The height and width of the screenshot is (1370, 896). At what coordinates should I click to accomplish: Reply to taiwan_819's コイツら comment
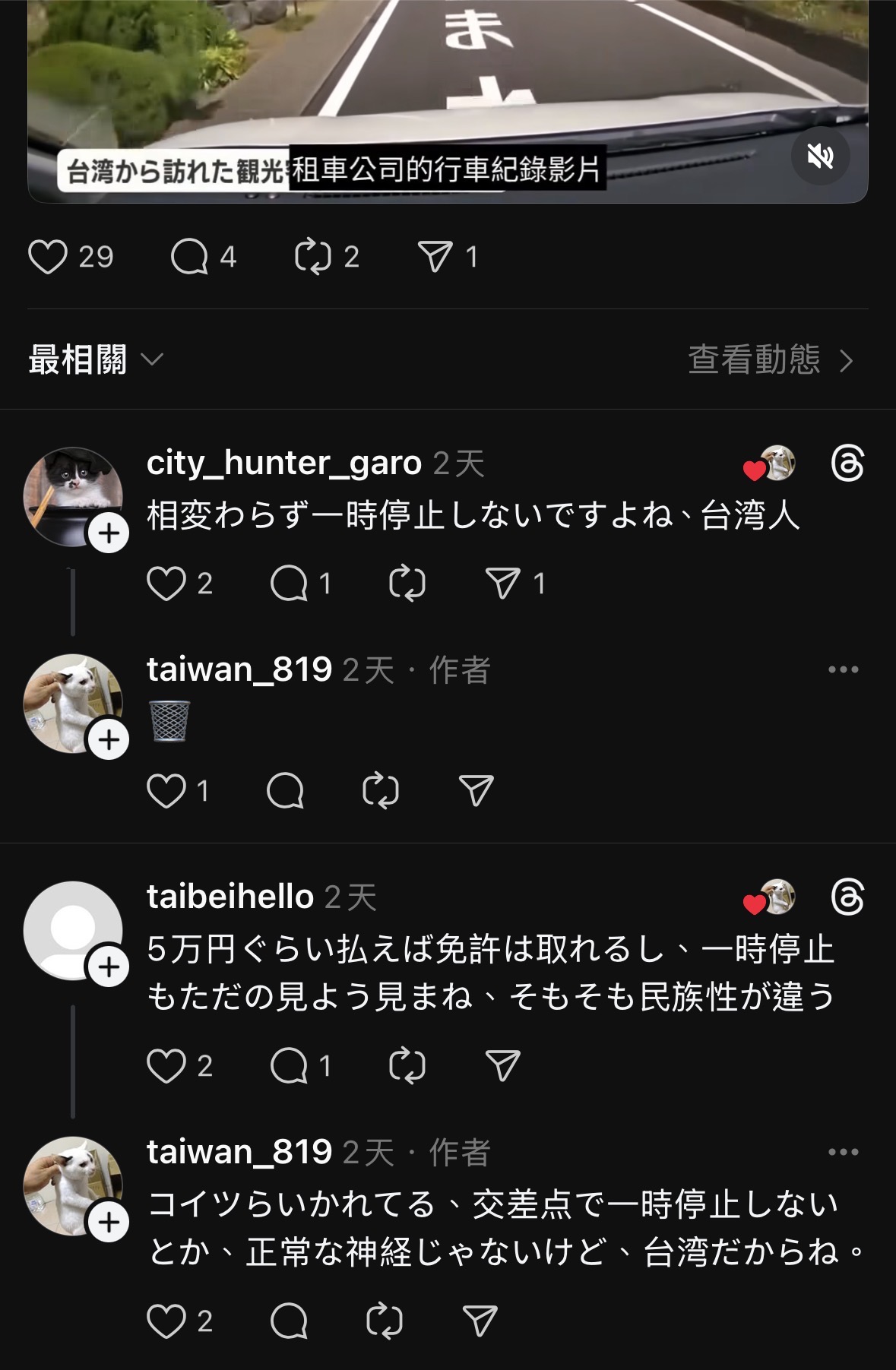290,1321
